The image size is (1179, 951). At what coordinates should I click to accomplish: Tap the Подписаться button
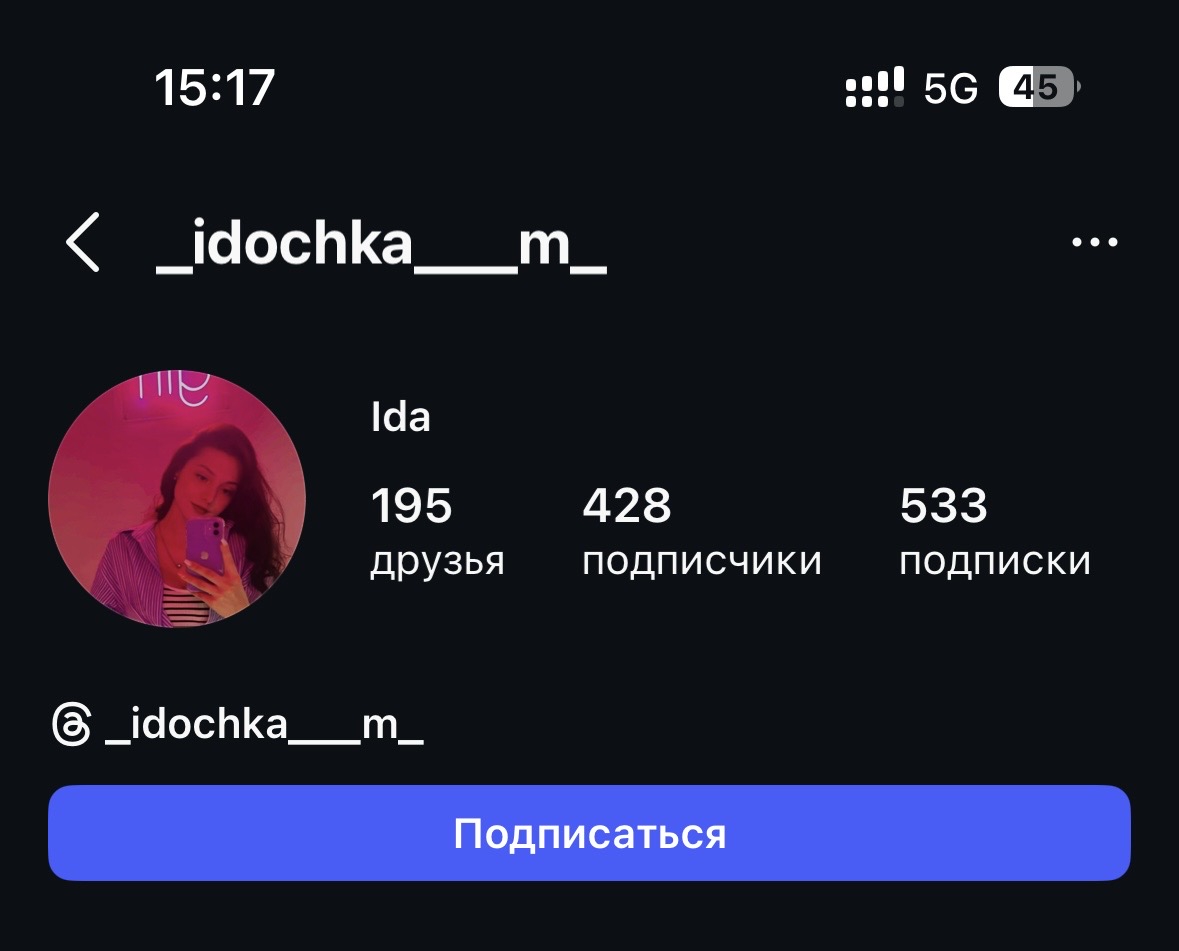pos(589,833)
